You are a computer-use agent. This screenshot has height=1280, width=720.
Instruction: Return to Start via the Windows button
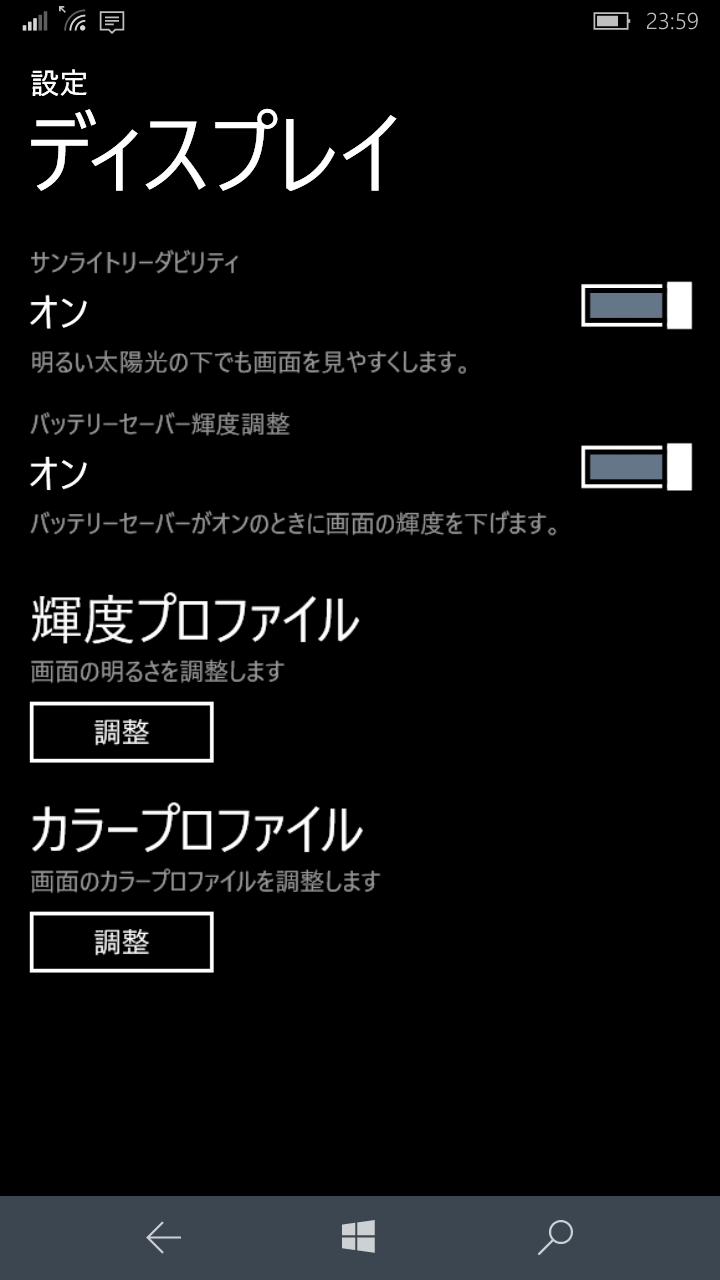coord(358,1237)
